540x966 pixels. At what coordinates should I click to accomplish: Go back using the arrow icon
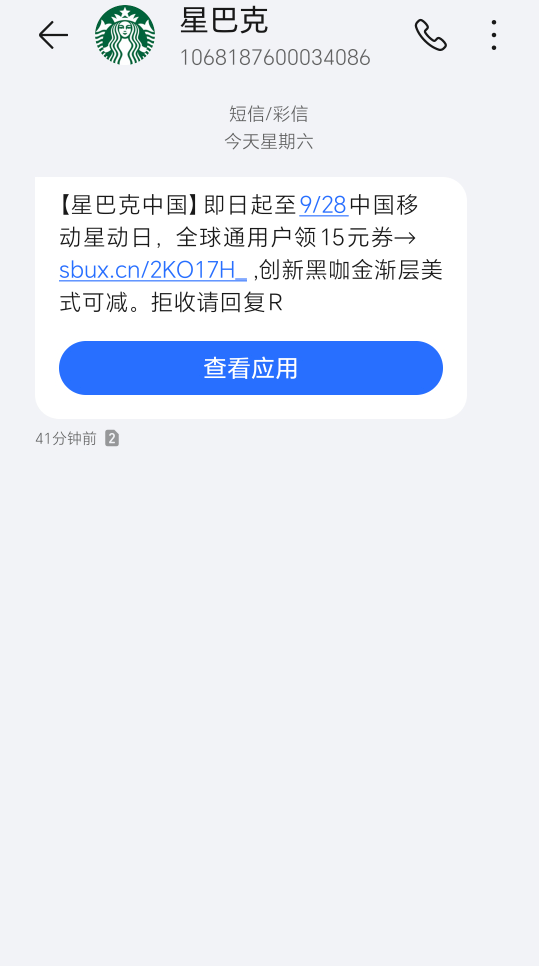tap(53, 35)
